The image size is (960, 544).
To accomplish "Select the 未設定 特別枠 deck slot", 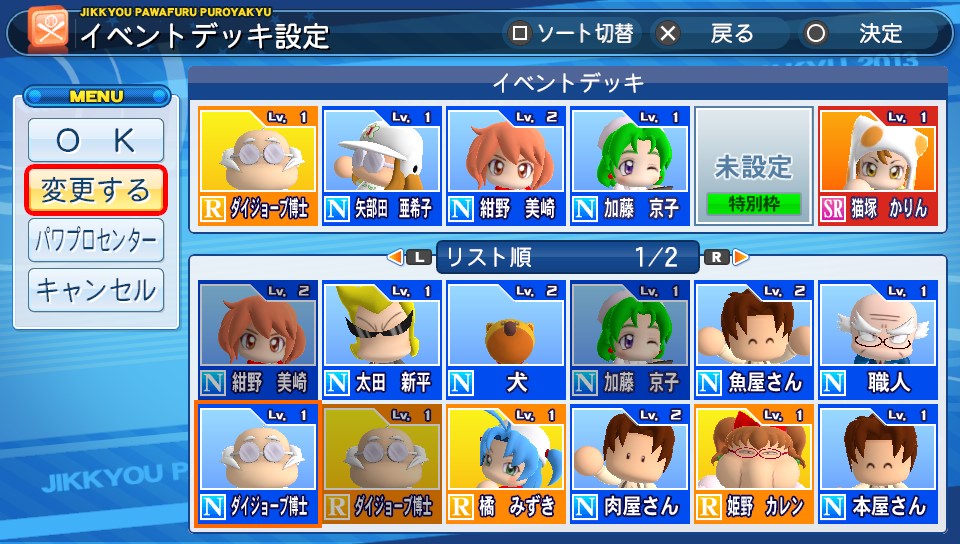I will [754, 167].
